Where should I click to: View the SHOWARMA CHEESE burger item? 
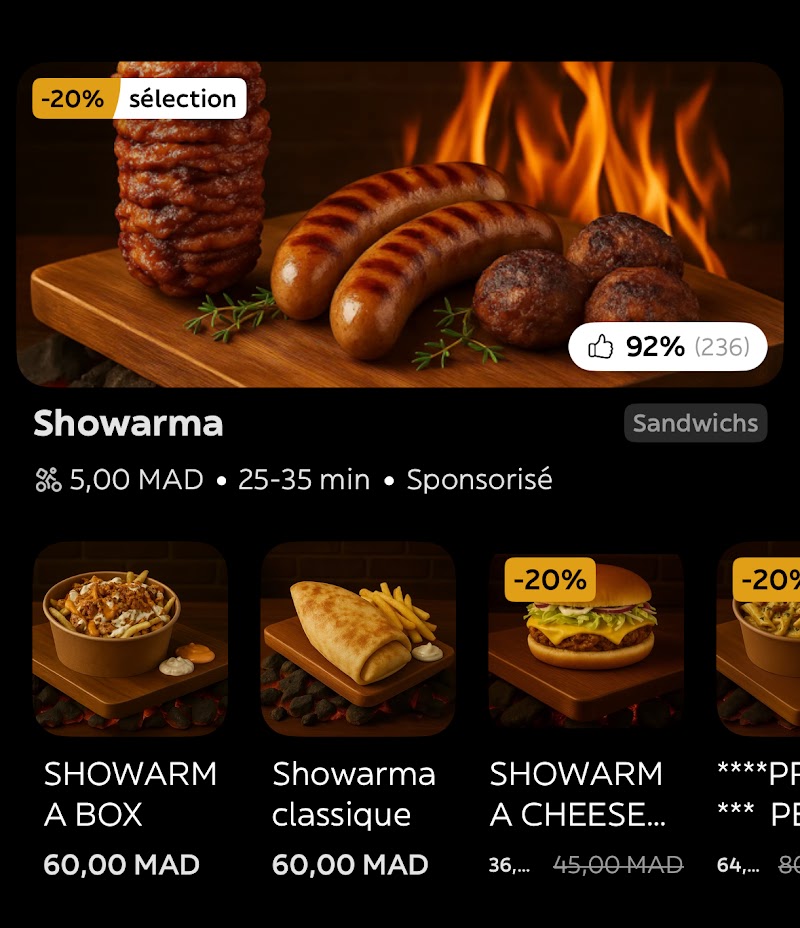(586, 640)
